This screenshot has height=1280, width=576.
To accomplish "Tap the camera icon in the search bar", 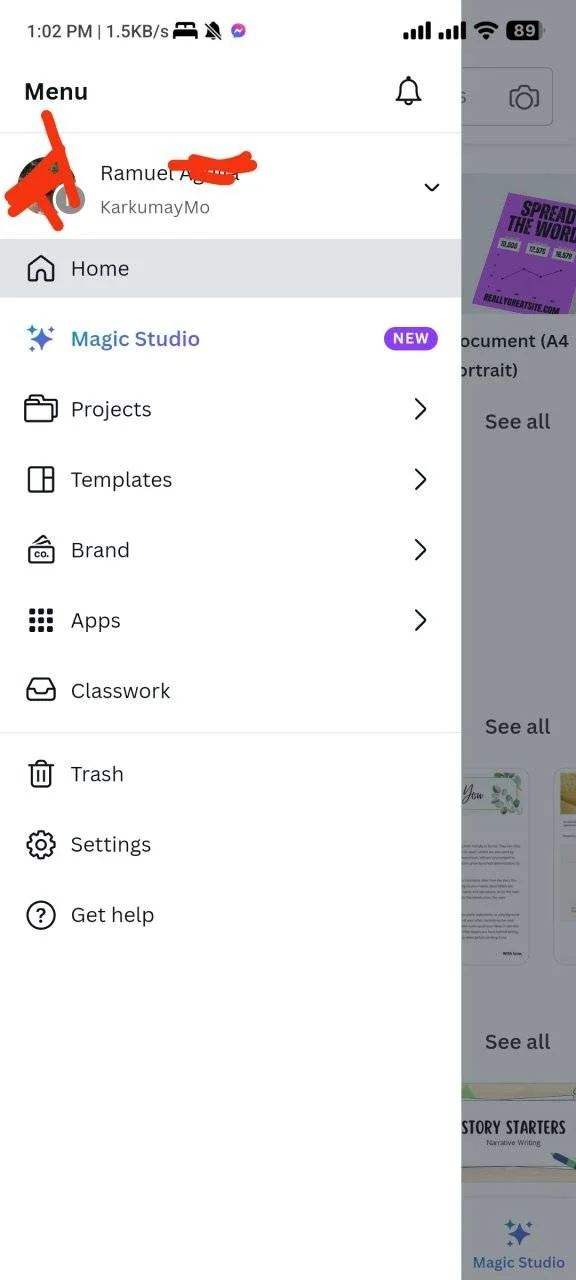I will 524,97.
